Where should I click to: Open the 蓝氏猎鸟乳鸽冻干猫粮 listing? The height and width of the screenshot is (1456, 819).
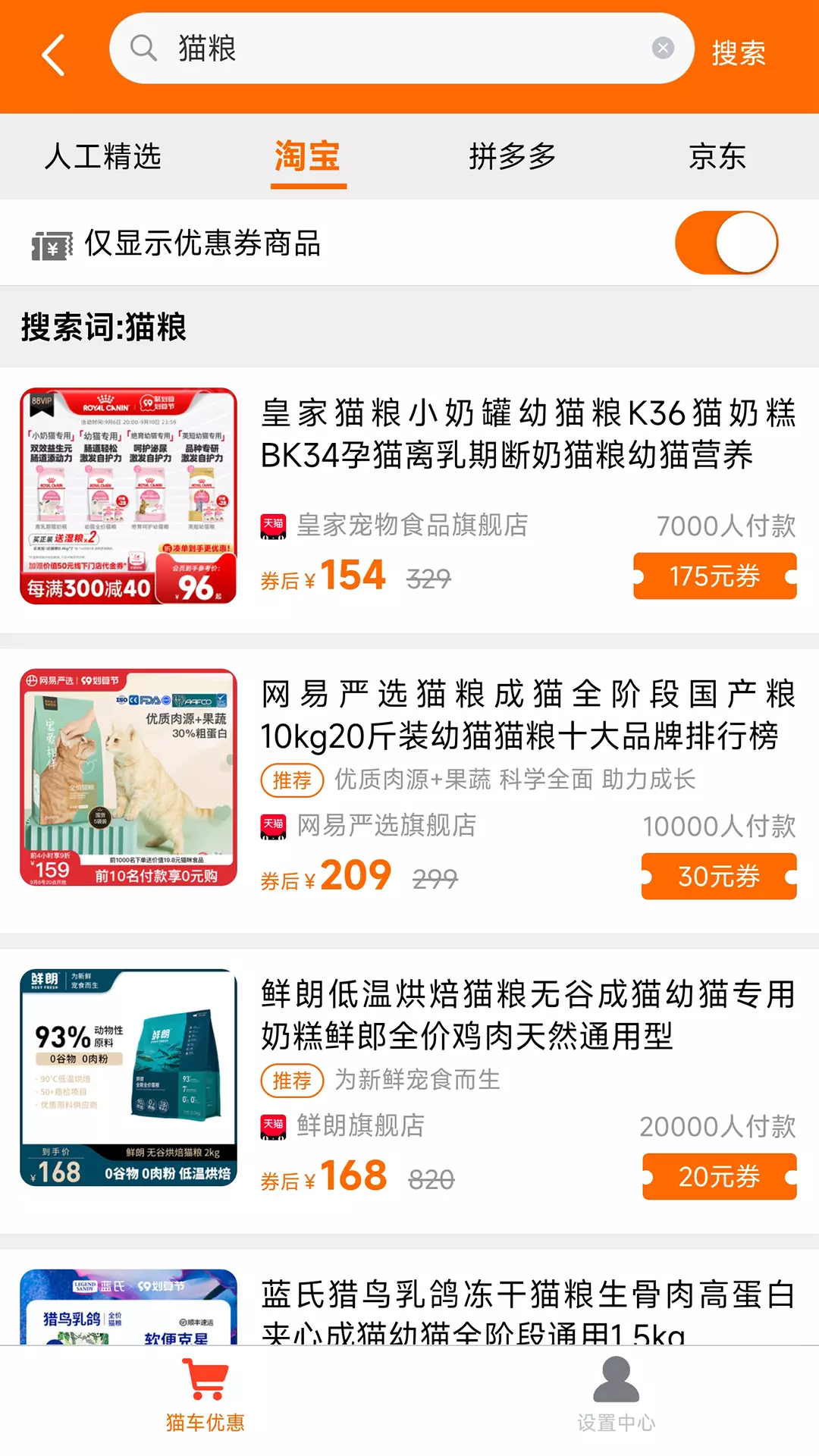(x=409, y=1298)
